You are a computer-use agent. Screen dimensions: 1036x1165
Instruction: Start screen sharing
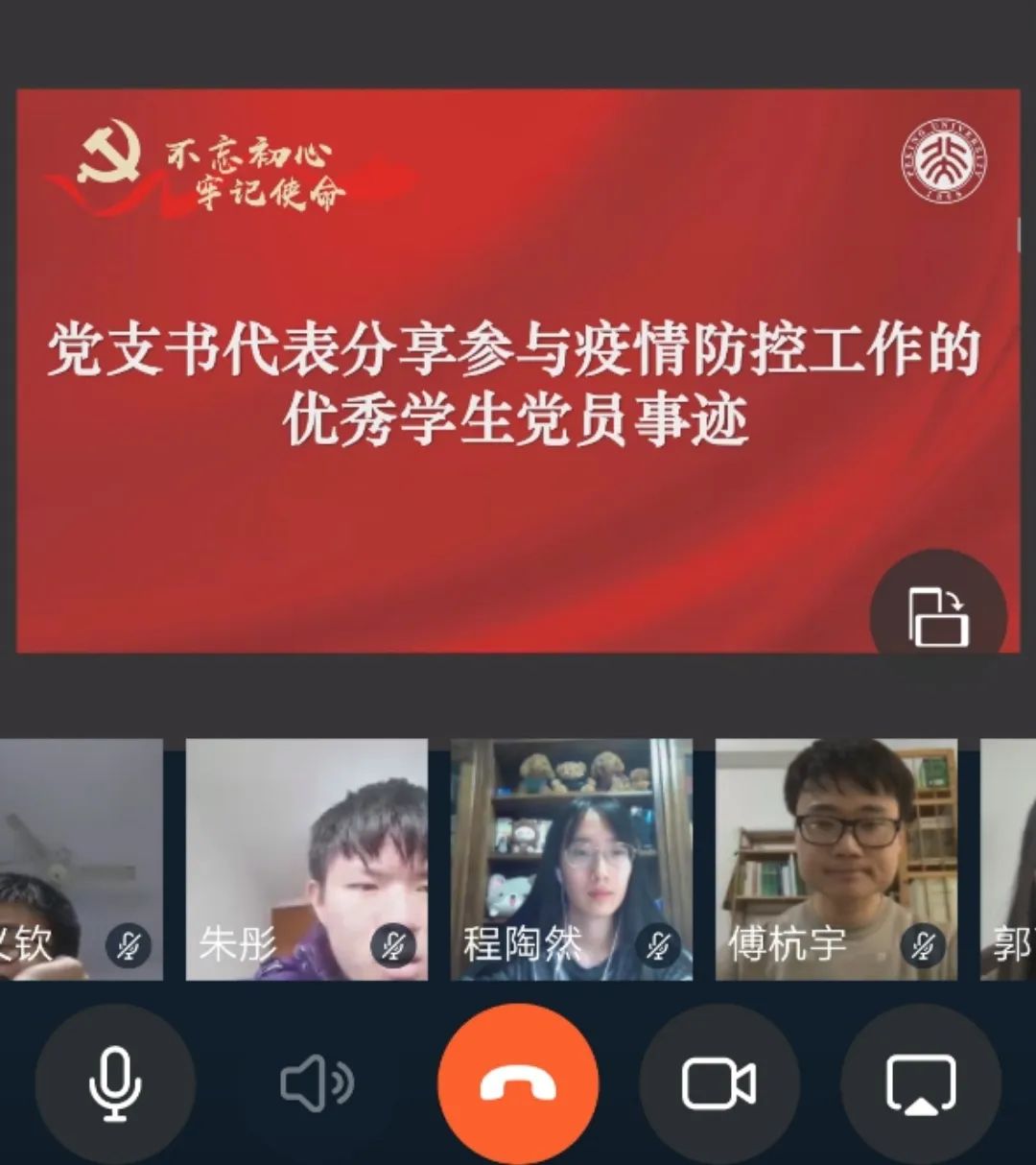click(920, 1084)
